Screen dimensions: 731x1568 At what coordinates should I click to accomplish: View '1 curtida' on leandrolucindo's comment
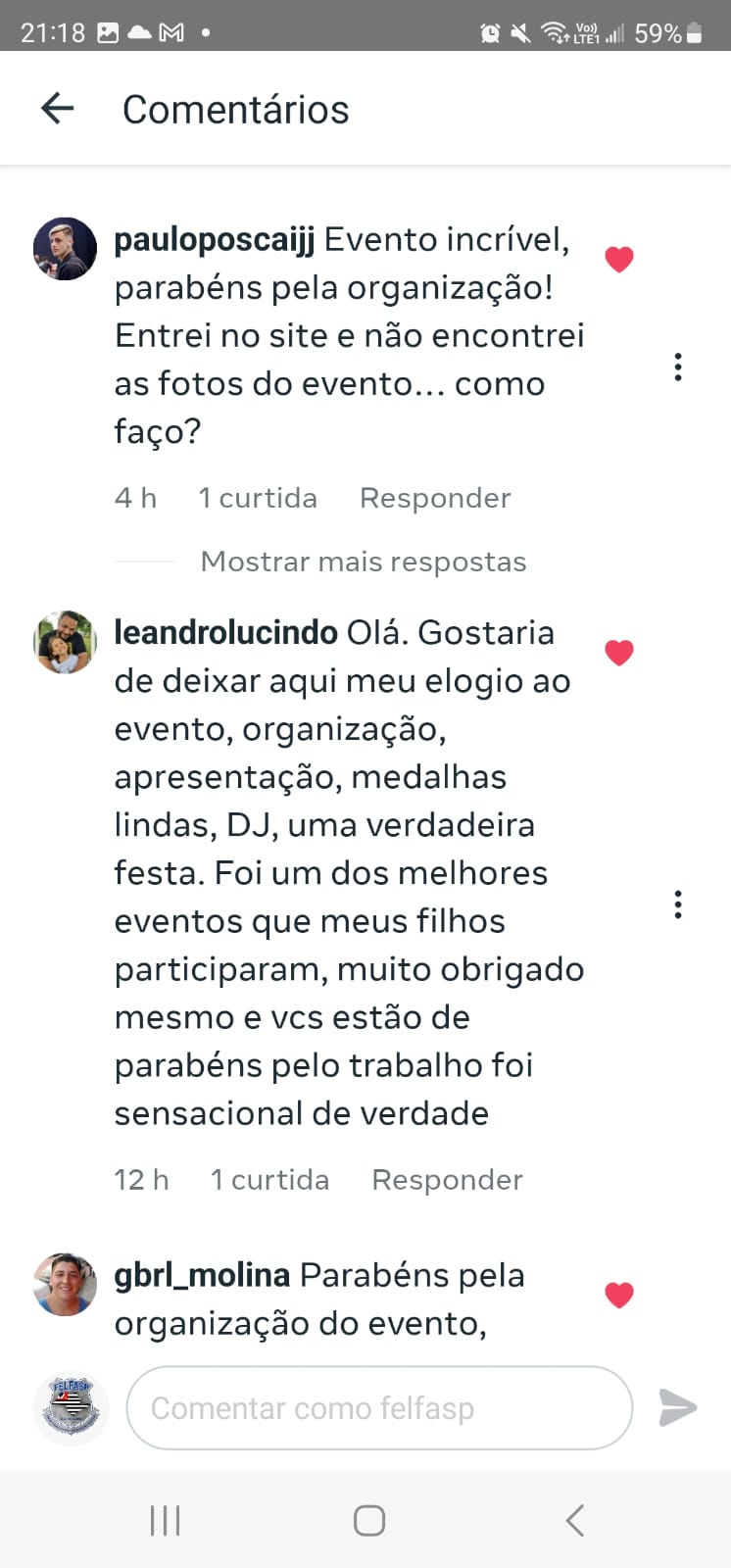[x=269, y=1180]
